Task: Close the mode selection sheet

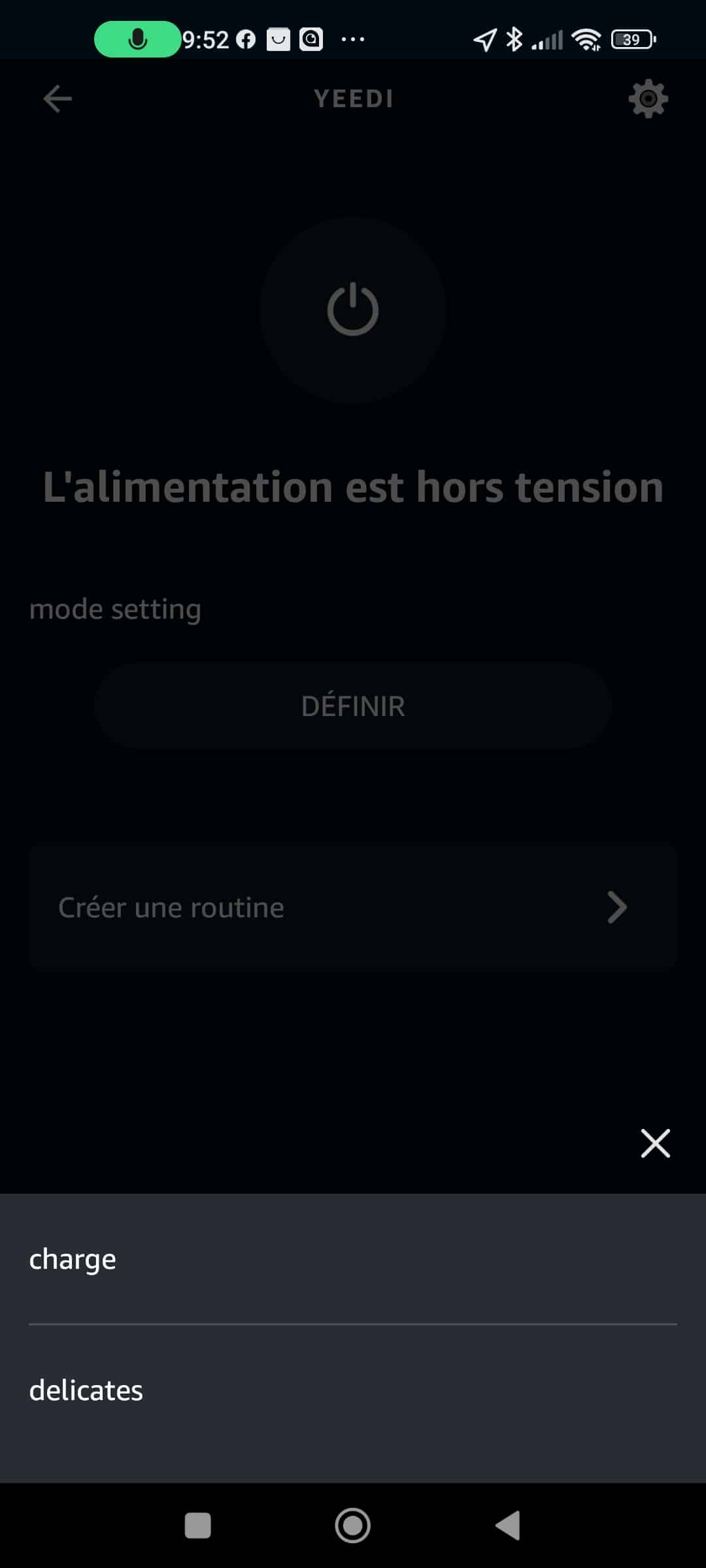Action: tap(655, 1143)
